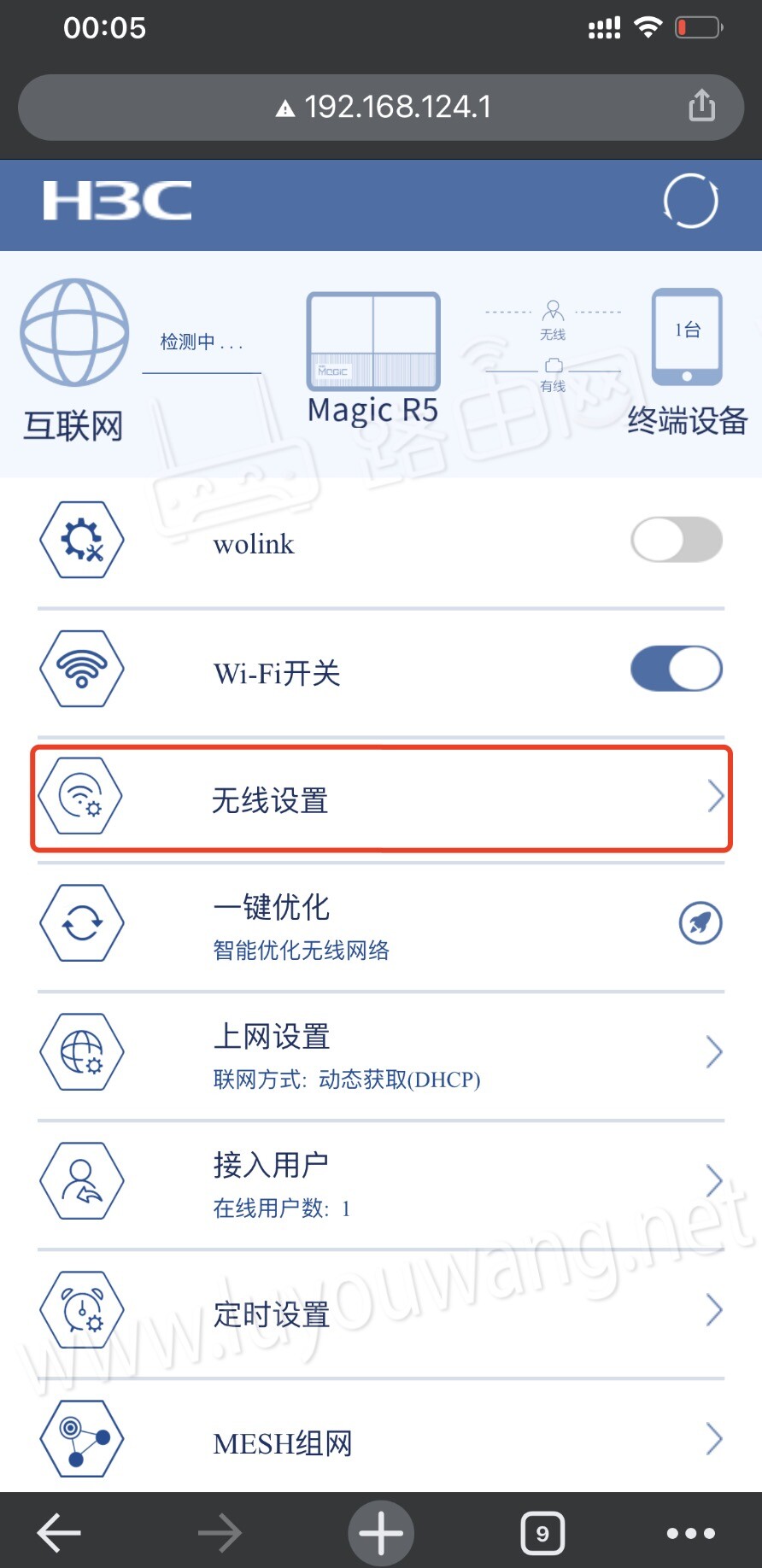The height and width of the screenshot is (1568, 762).
Task: Tap the 一键优化 rocket optimize icon
Action: click(x=700, y=923)
